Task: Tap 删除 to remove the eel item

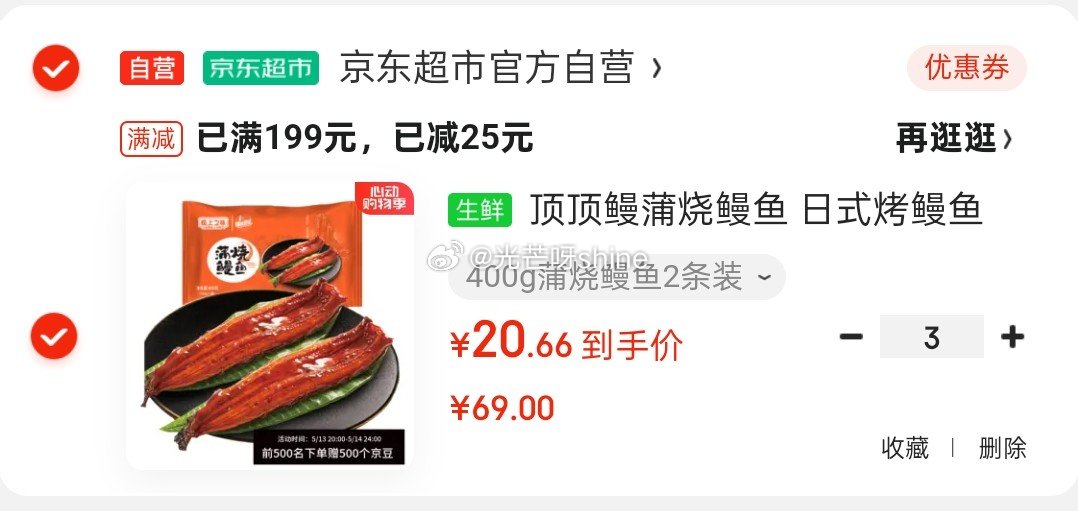Action: tap(1002, 448)
